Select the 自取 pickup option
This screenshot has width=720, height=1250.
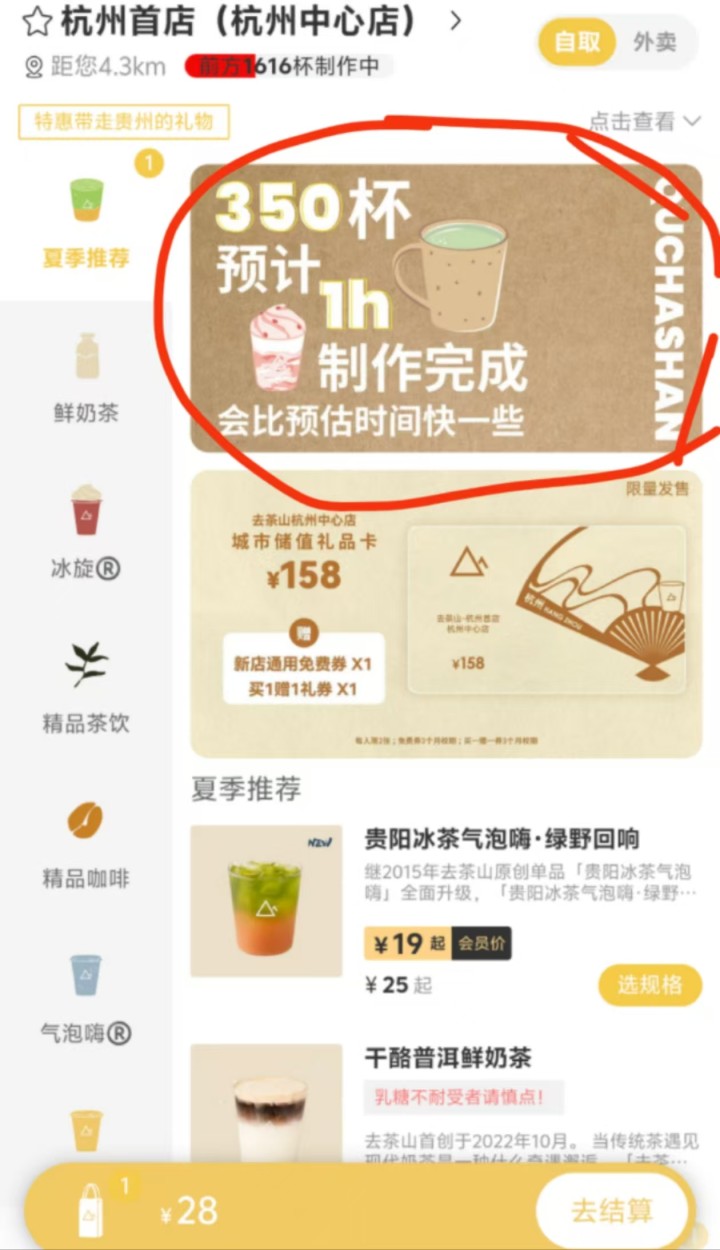pos(577,43)
